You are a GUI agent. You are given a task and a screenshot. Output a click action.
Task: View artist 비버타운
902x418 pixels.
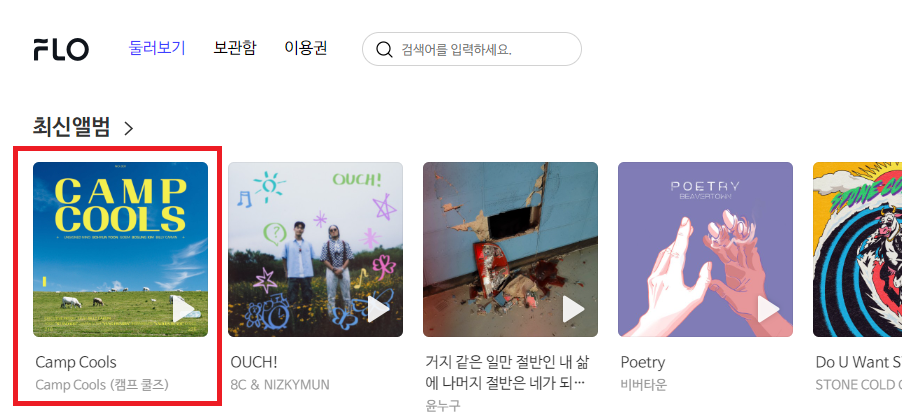644,385
